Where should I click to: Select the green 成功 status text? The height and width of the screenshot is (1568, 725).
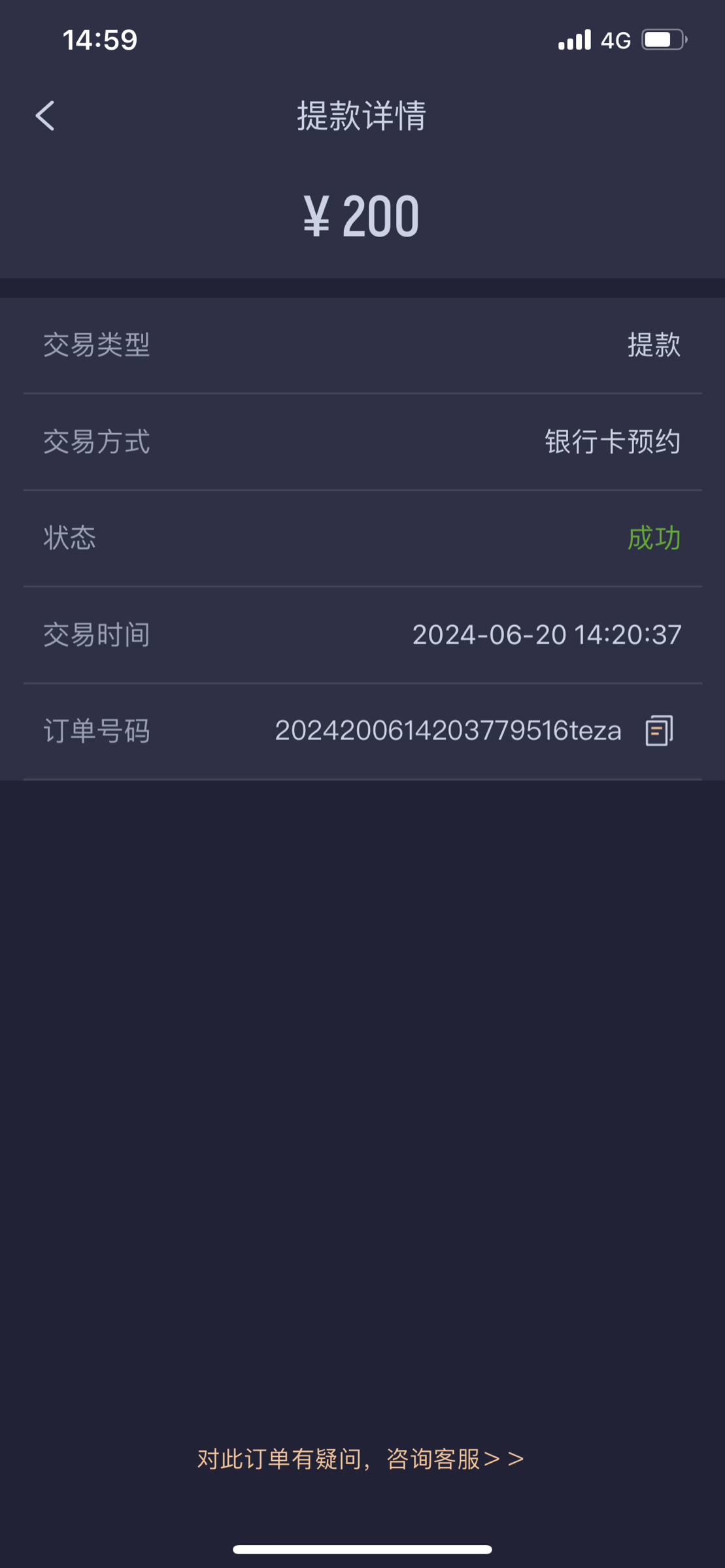click(652, 538)
